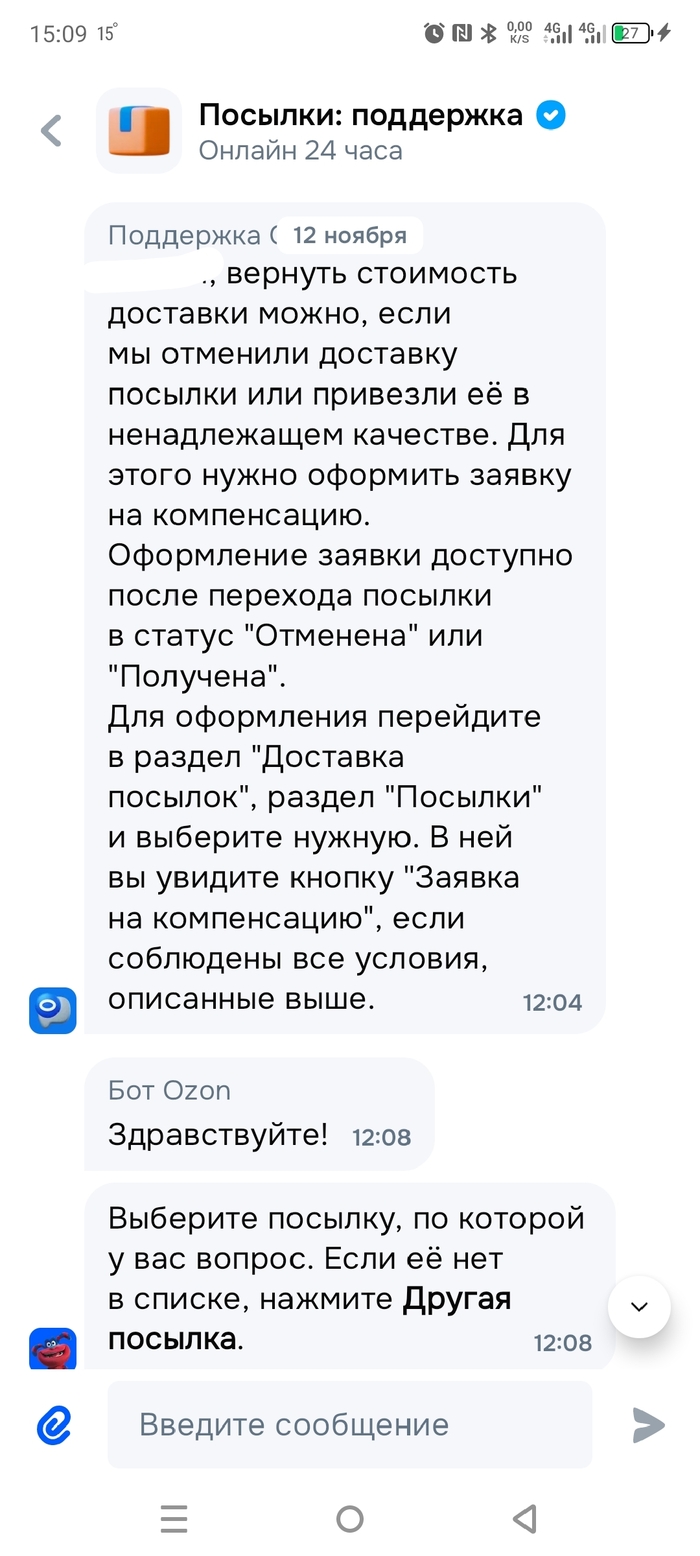700x1556 pixels.
Task: Open recent apps from the navigation bar
Action: [174, 1519]
